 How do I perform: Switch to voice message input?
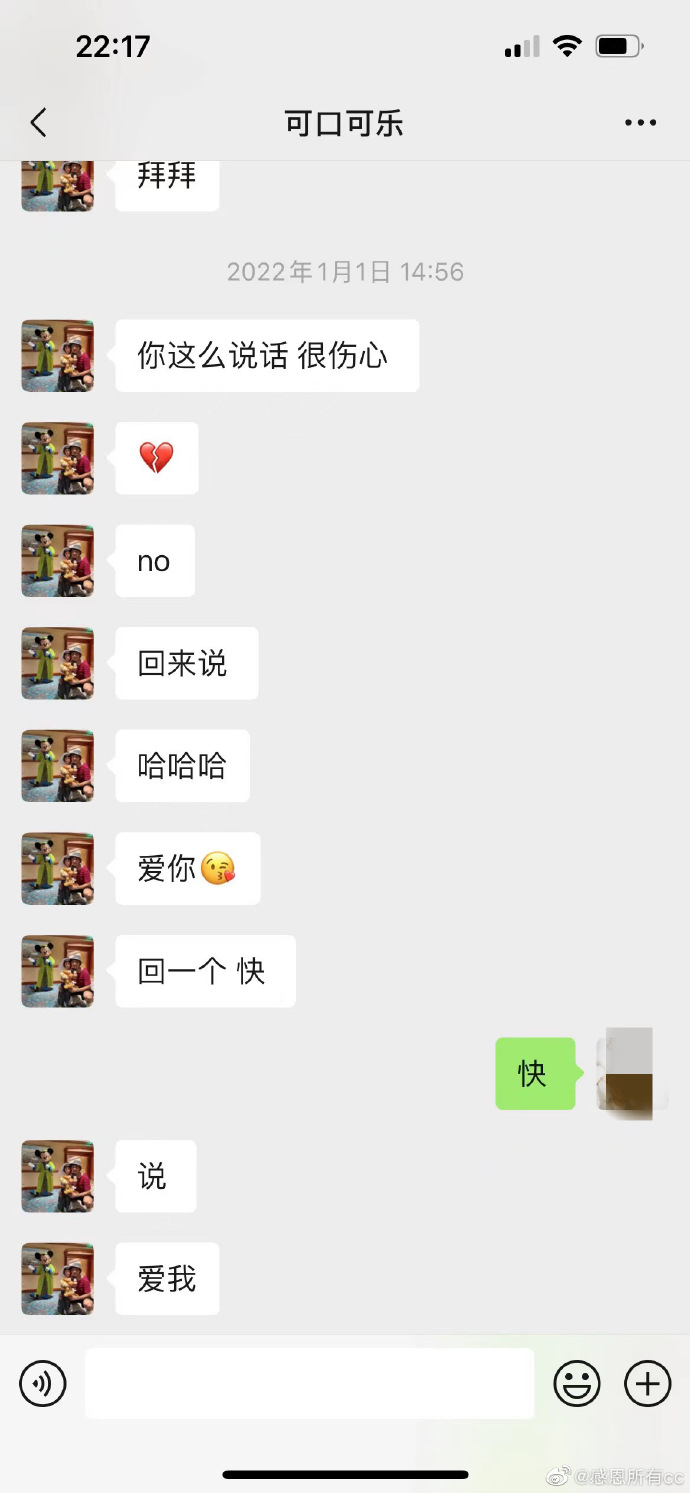coord(43,1384)
